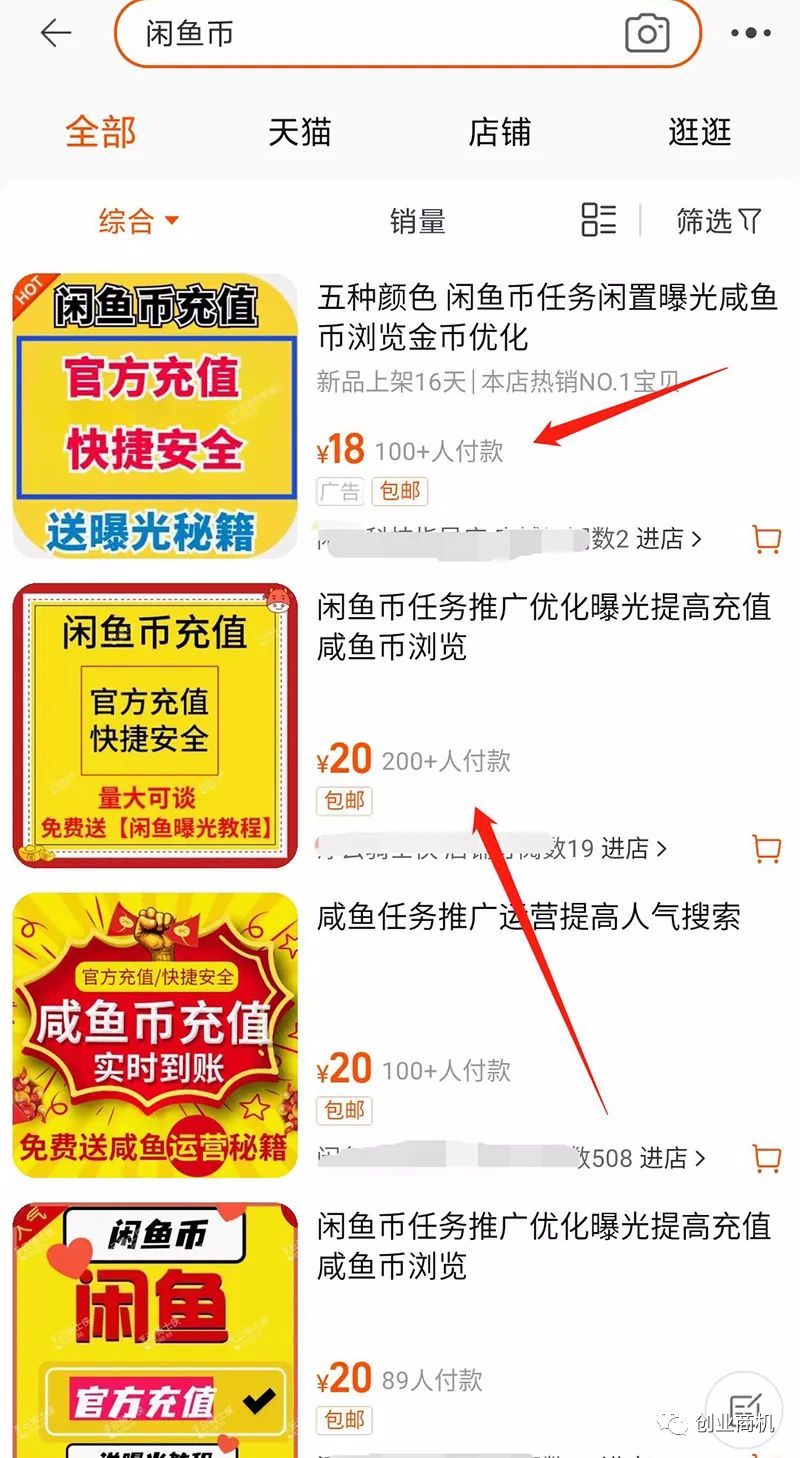Open camera image search
The height and width of the screenshot is (1458, 800).
coord(647,34)
